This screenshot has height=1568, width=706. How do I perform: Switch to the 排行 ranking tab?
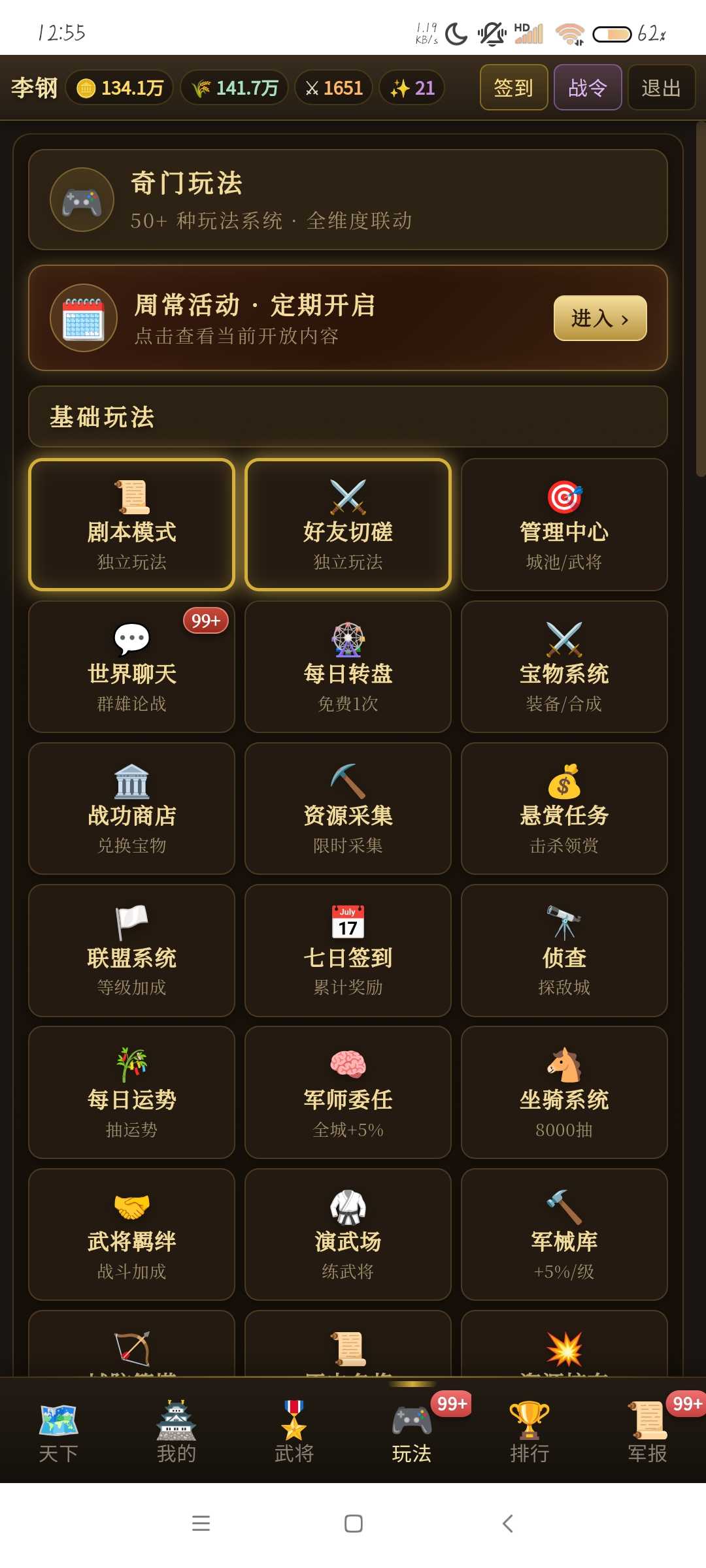click(529, 1431)
